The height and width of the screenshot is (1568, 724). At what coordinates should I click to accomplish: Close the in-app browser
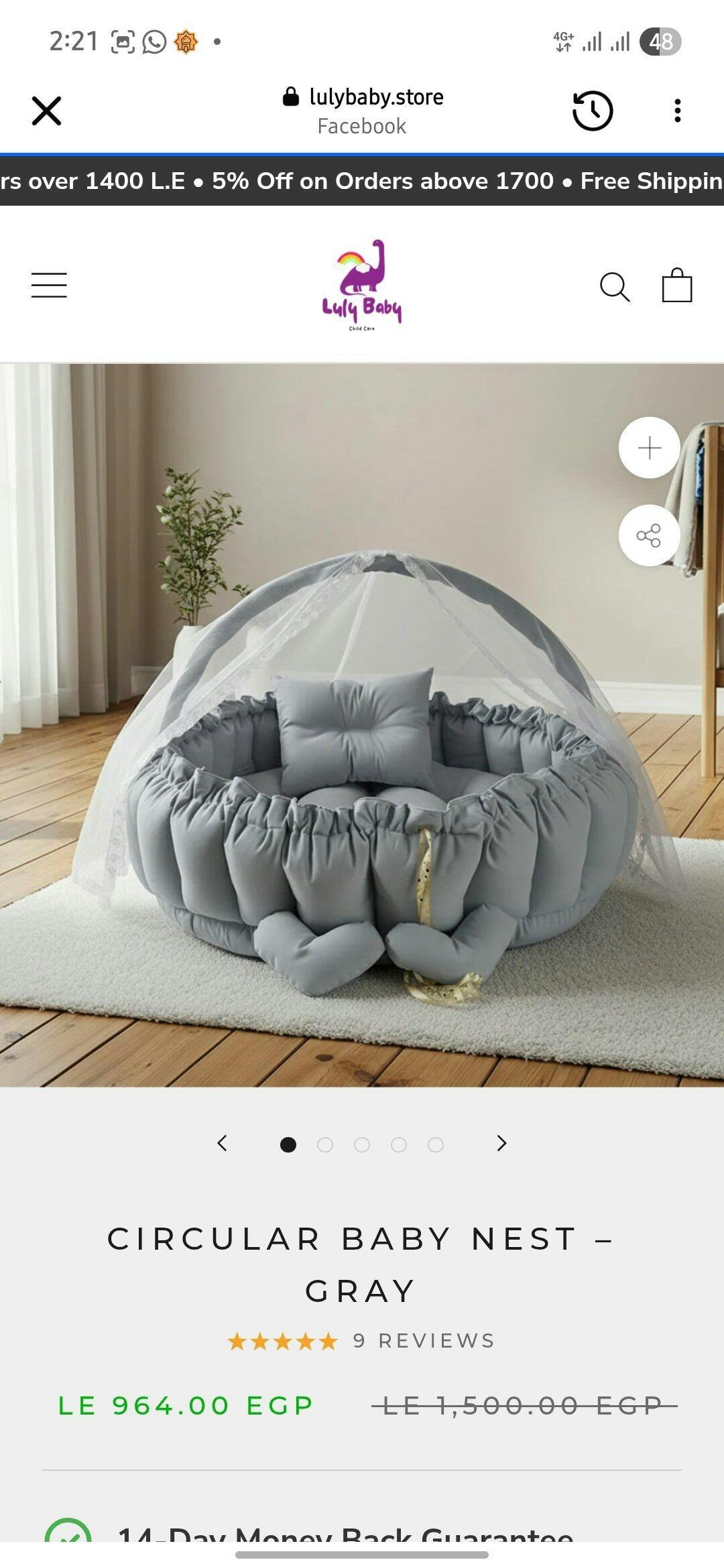pos(46,111)
